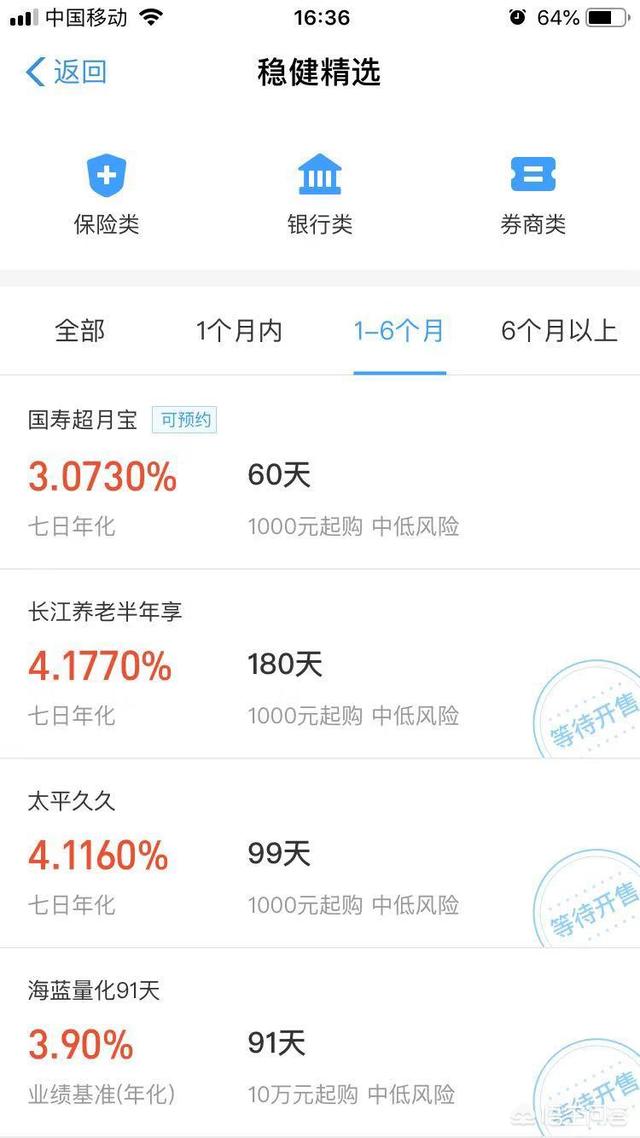
Task: Open the 长江养老半年享 product
Action: click(x=320, y=664)
